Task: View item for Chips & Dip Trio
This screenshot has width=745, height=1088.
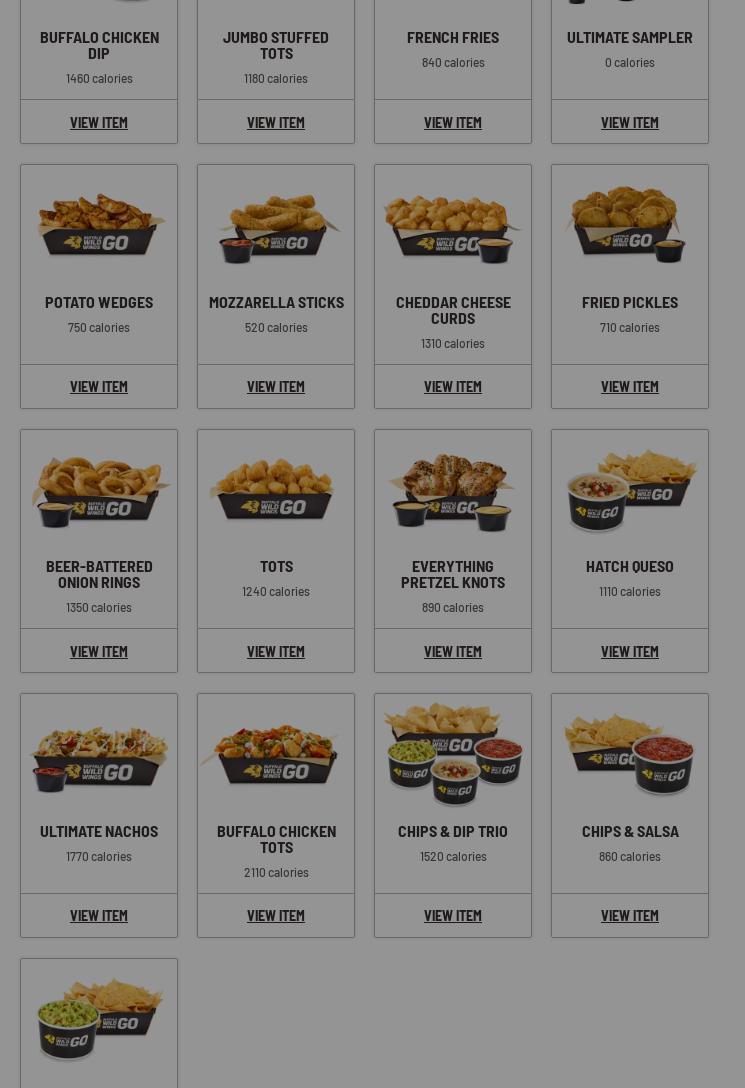Action: 452,915
